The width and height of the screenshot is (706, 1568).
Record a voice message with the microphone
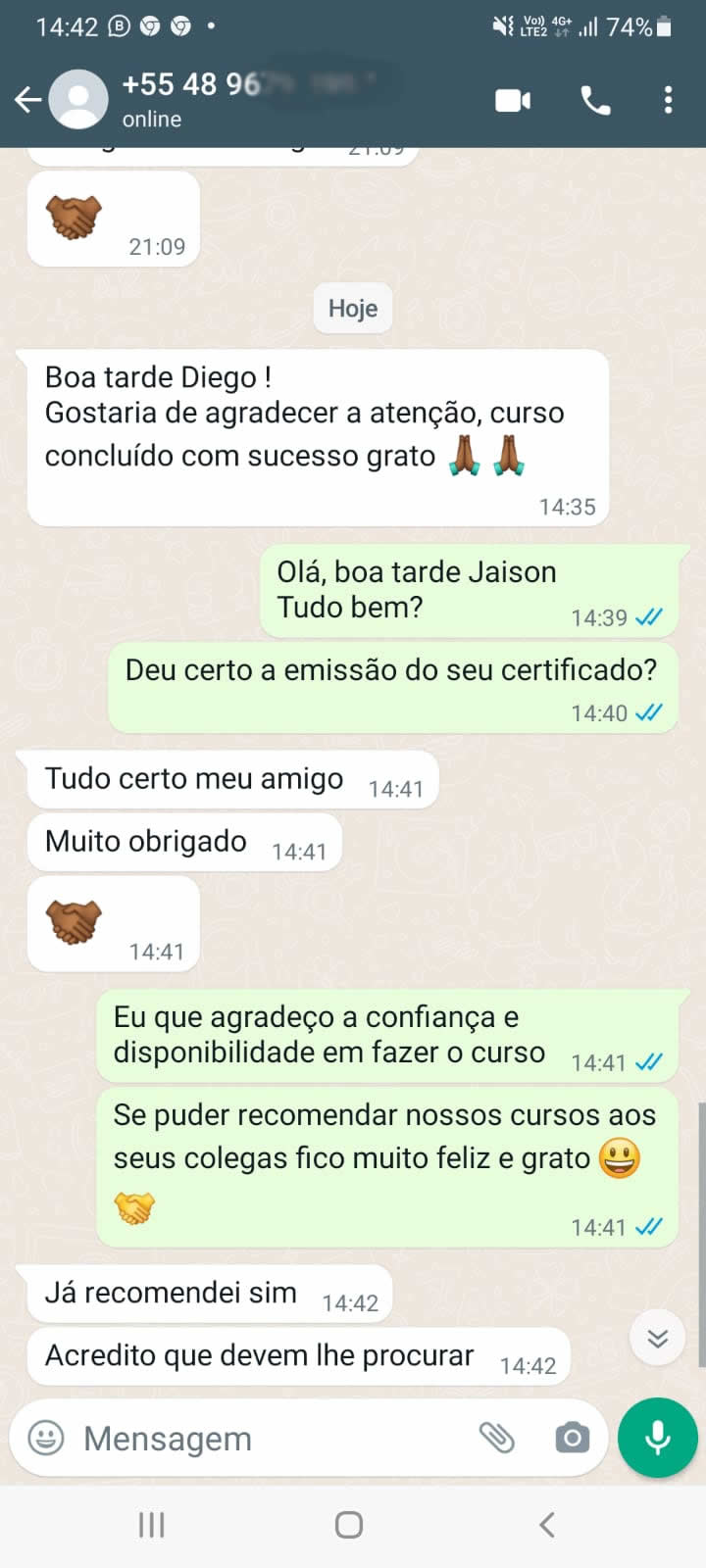658,1438
